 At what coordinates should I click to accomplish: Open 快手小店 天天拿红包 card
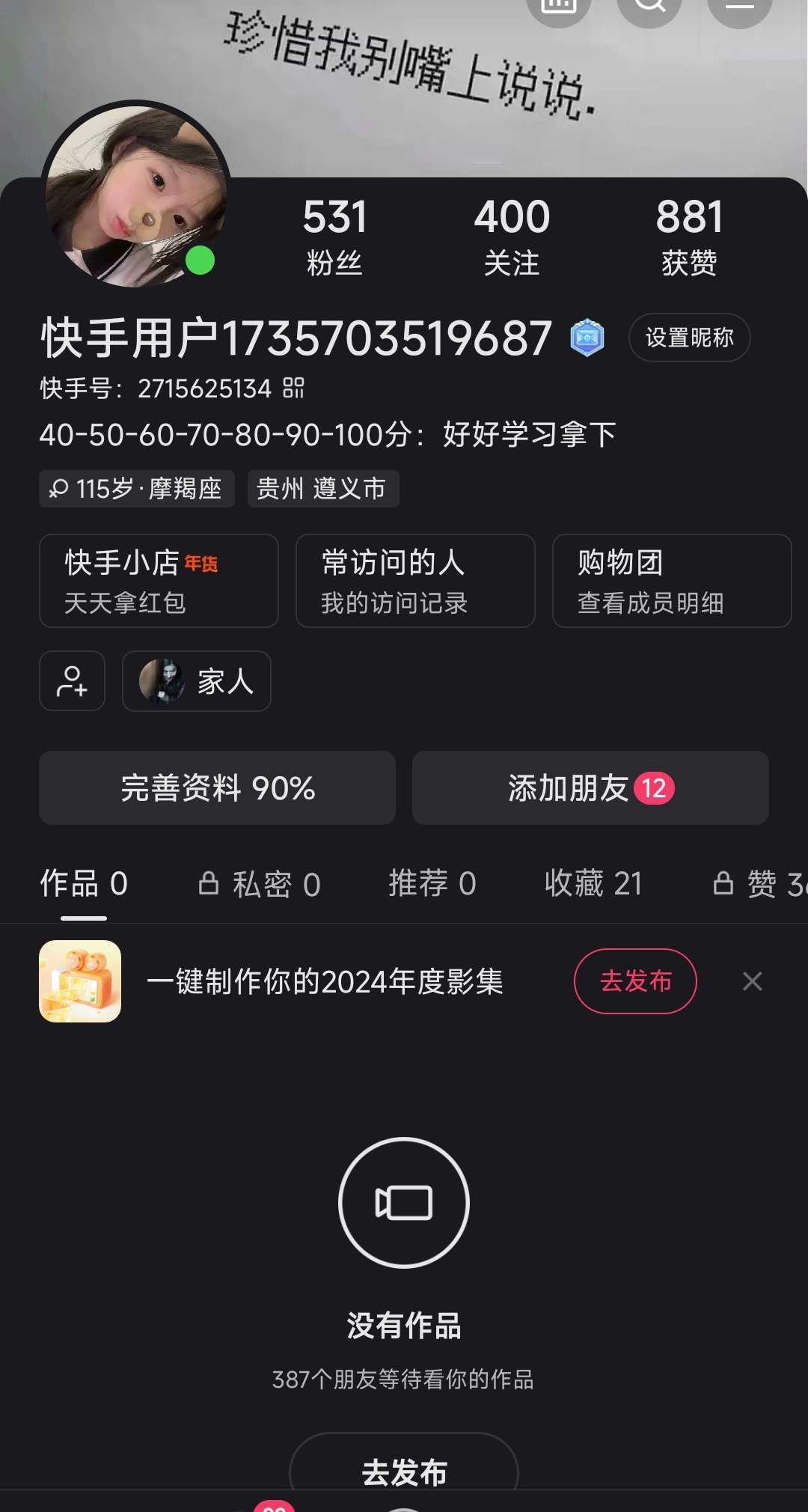coord(159,581)
